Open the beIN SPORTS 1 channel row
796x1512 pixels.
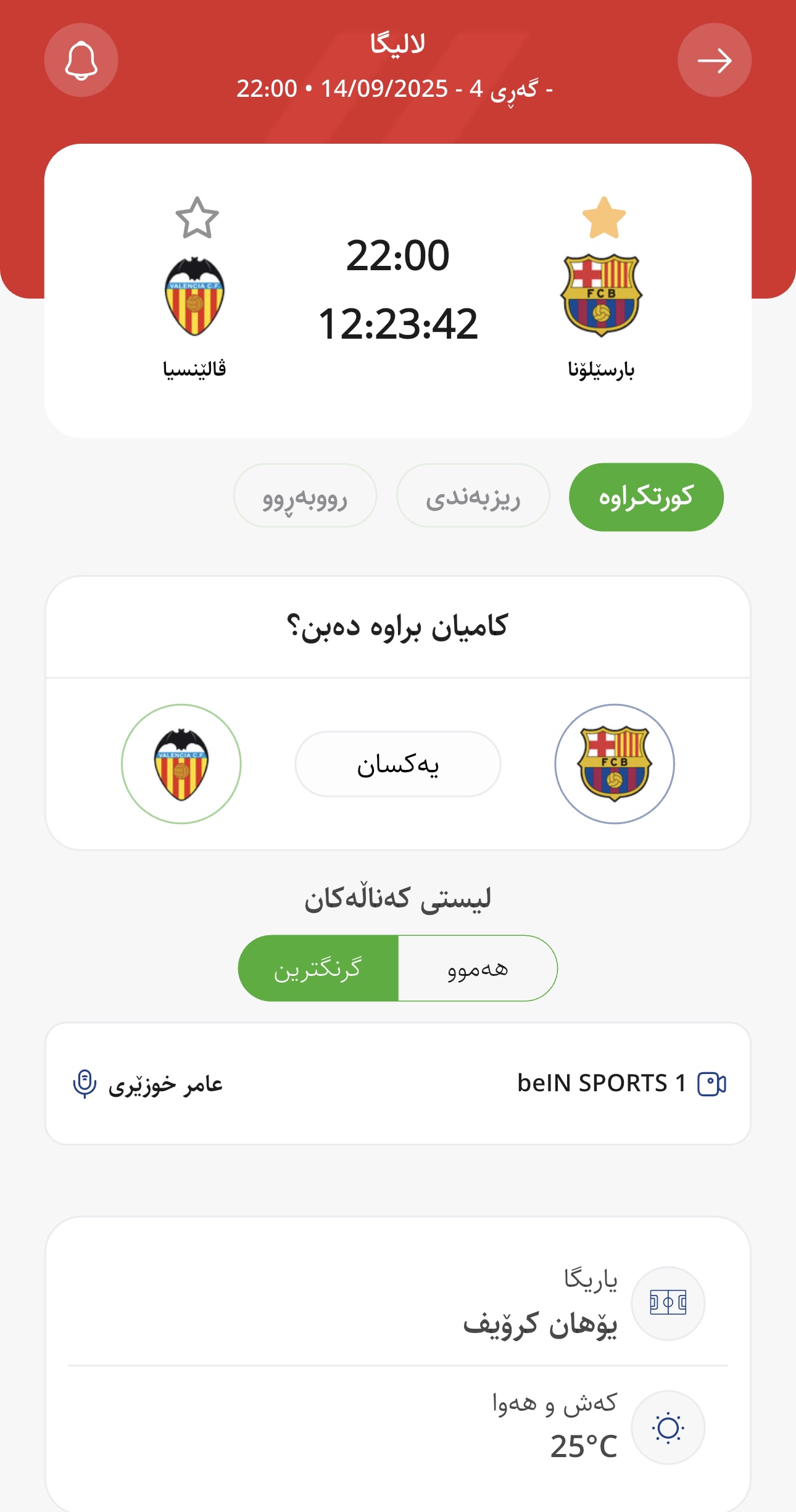click(x=398, y=1084)
